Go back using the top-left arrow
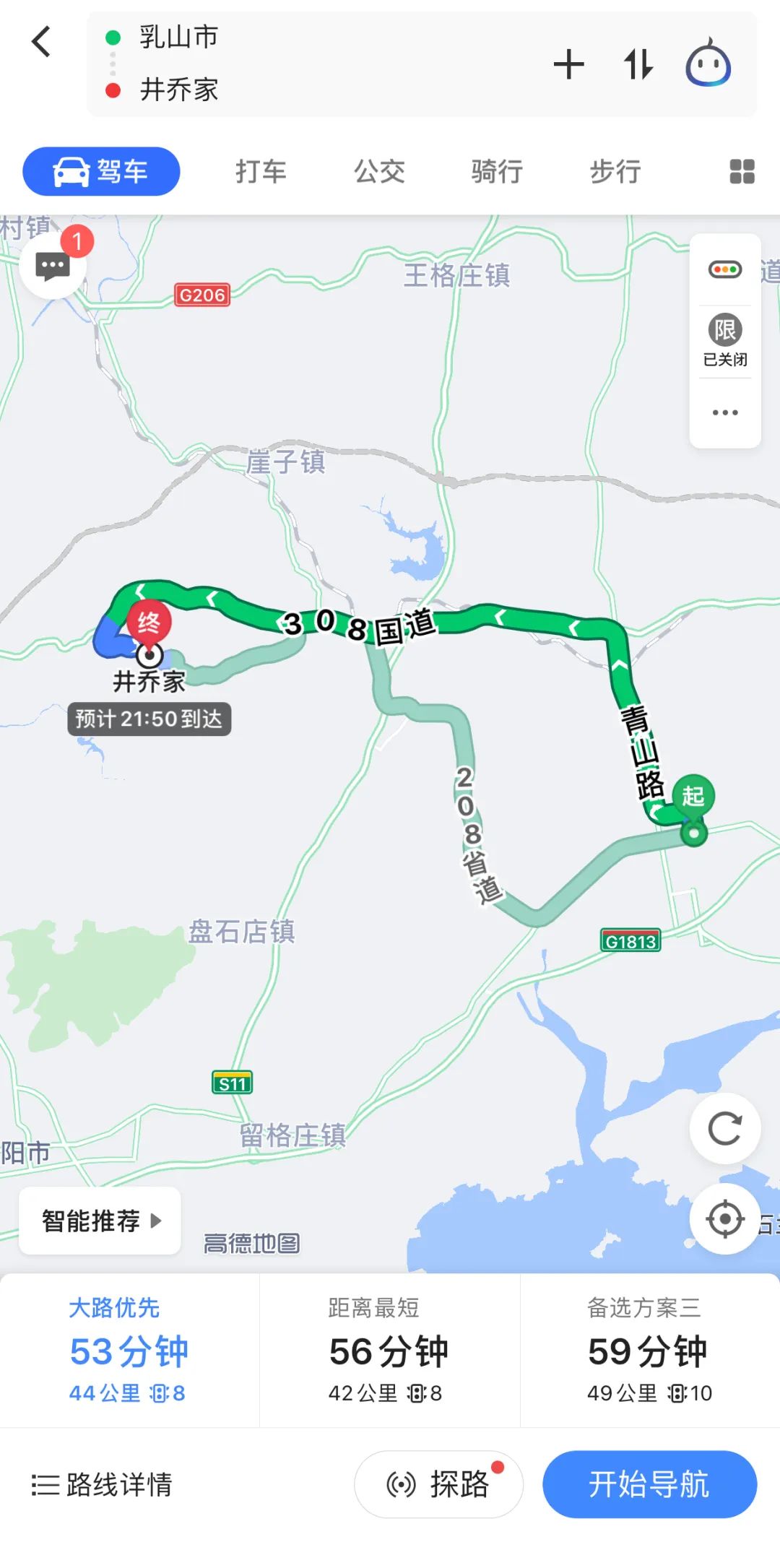The width and height of the screenshot is (780, 1568). 42,42
